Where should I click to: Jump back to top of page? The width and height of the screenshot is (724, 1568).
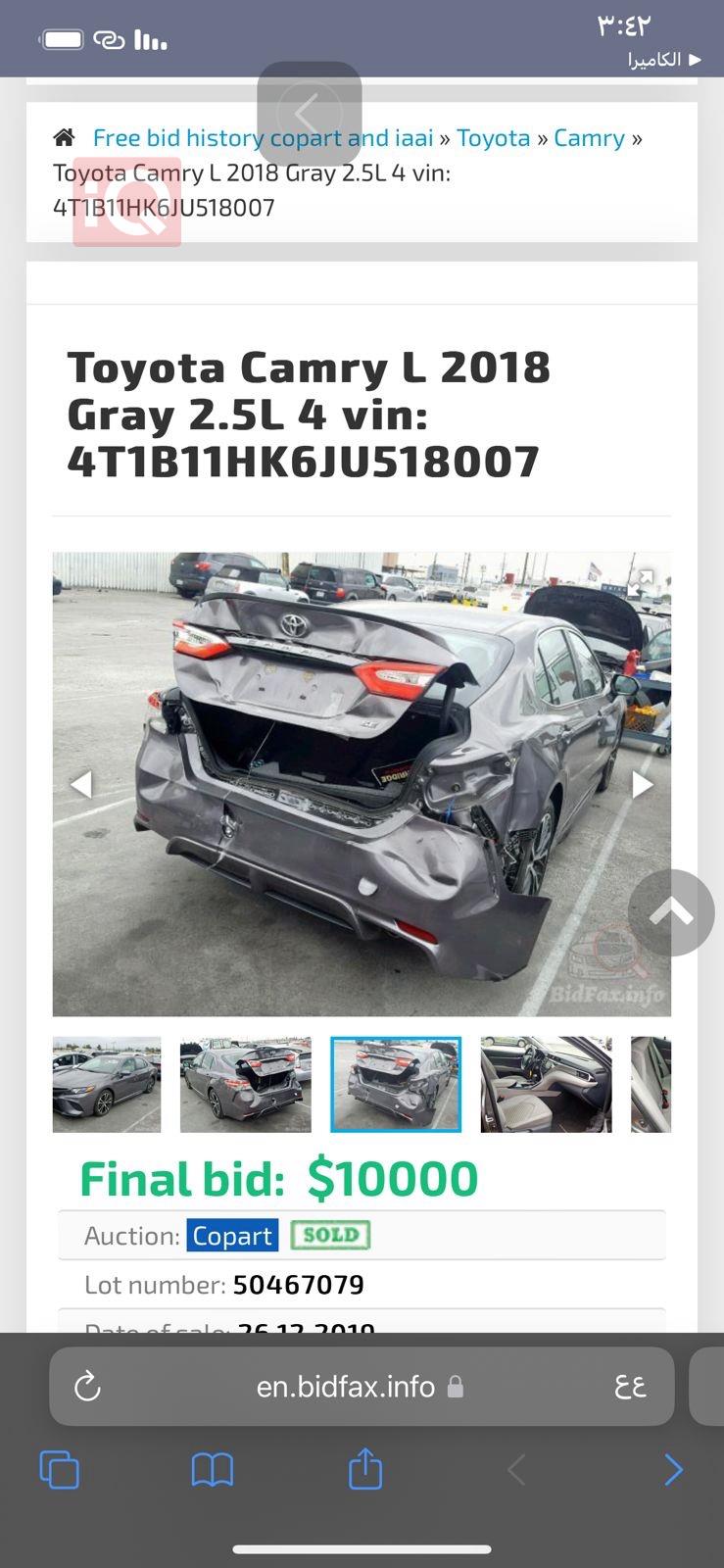point(671,912)
